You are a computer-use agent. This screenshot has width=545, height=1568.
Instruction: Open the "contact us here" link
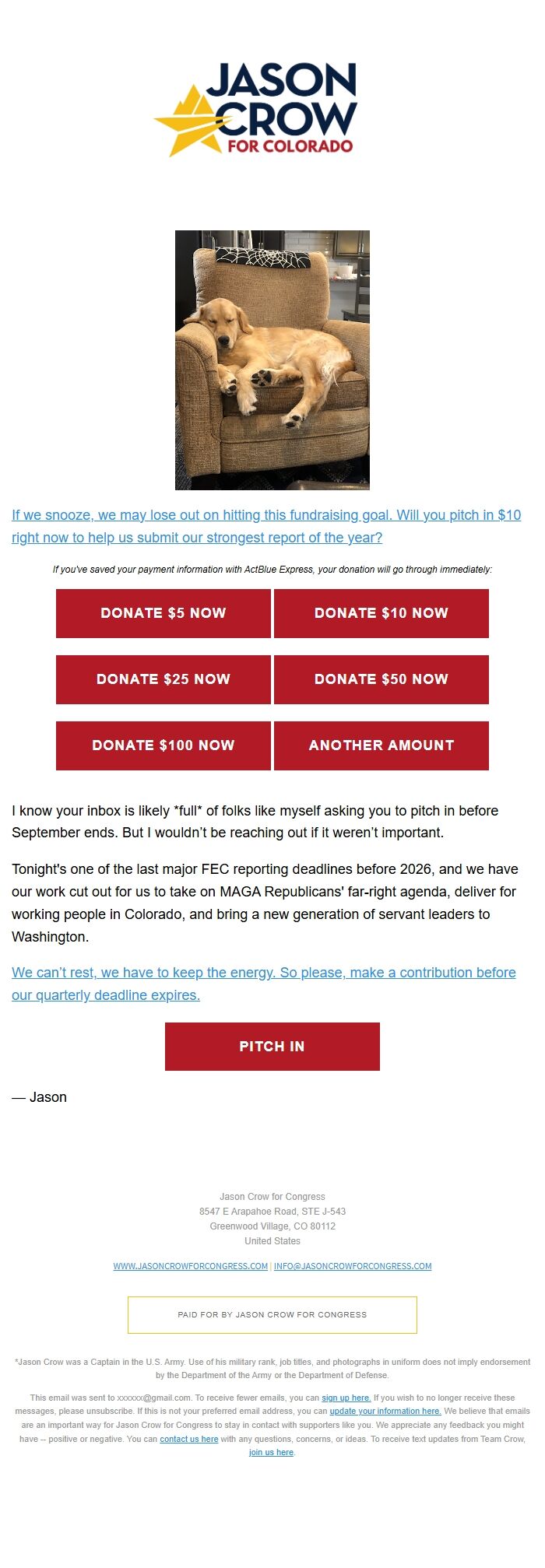pos(189,1439)
